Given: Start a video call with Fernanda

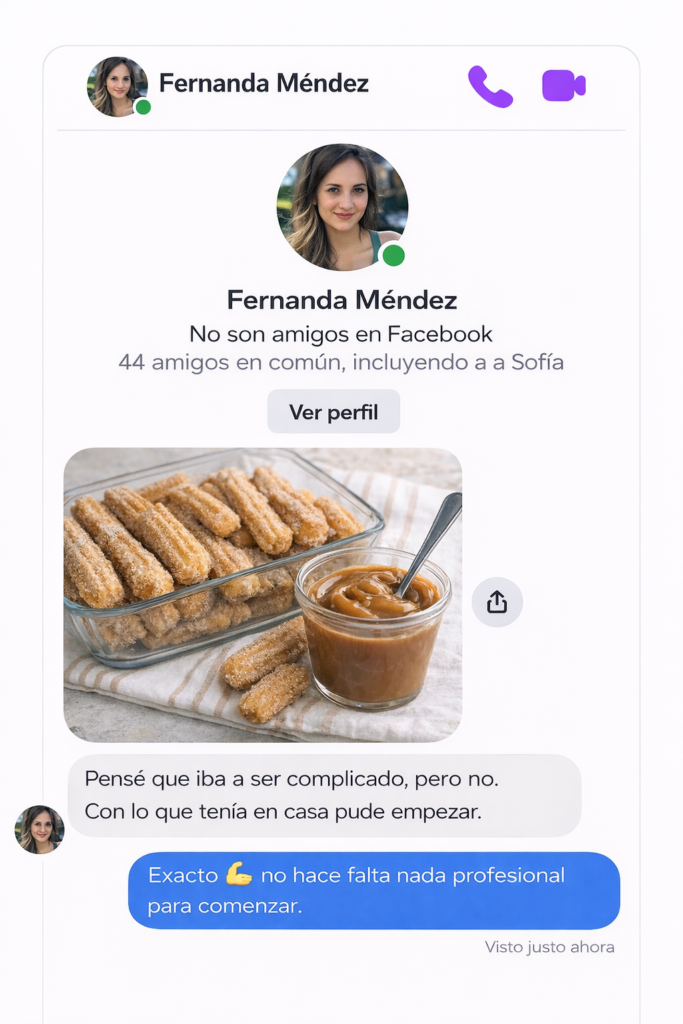Looking at the screenshot, I should click(x=563, y=86).
